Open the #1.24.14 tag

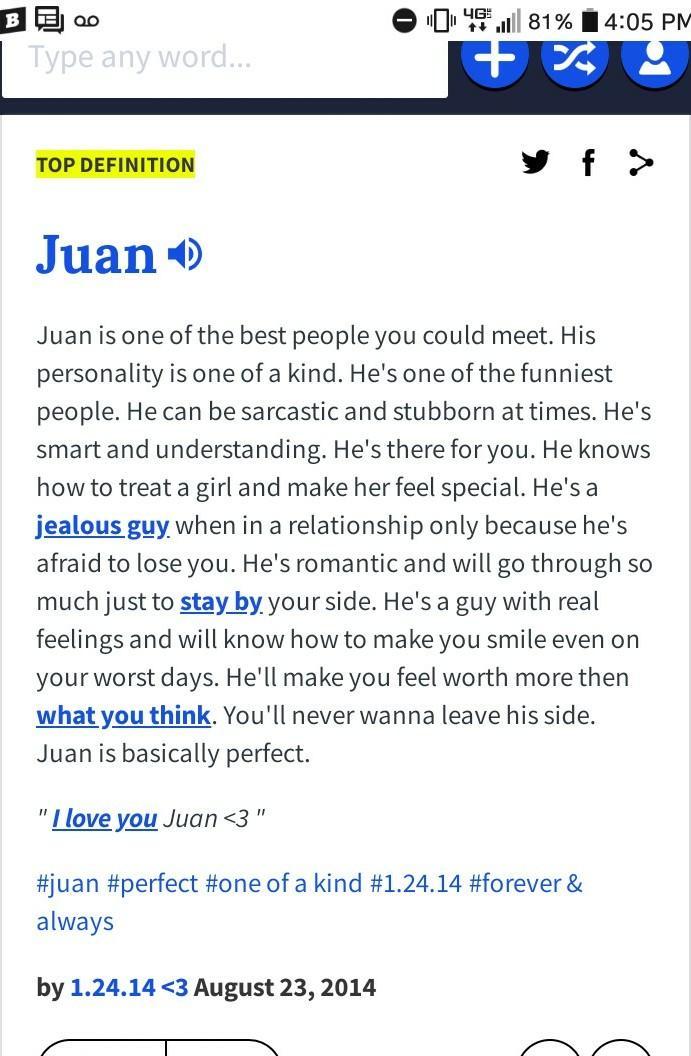[416, 883]
